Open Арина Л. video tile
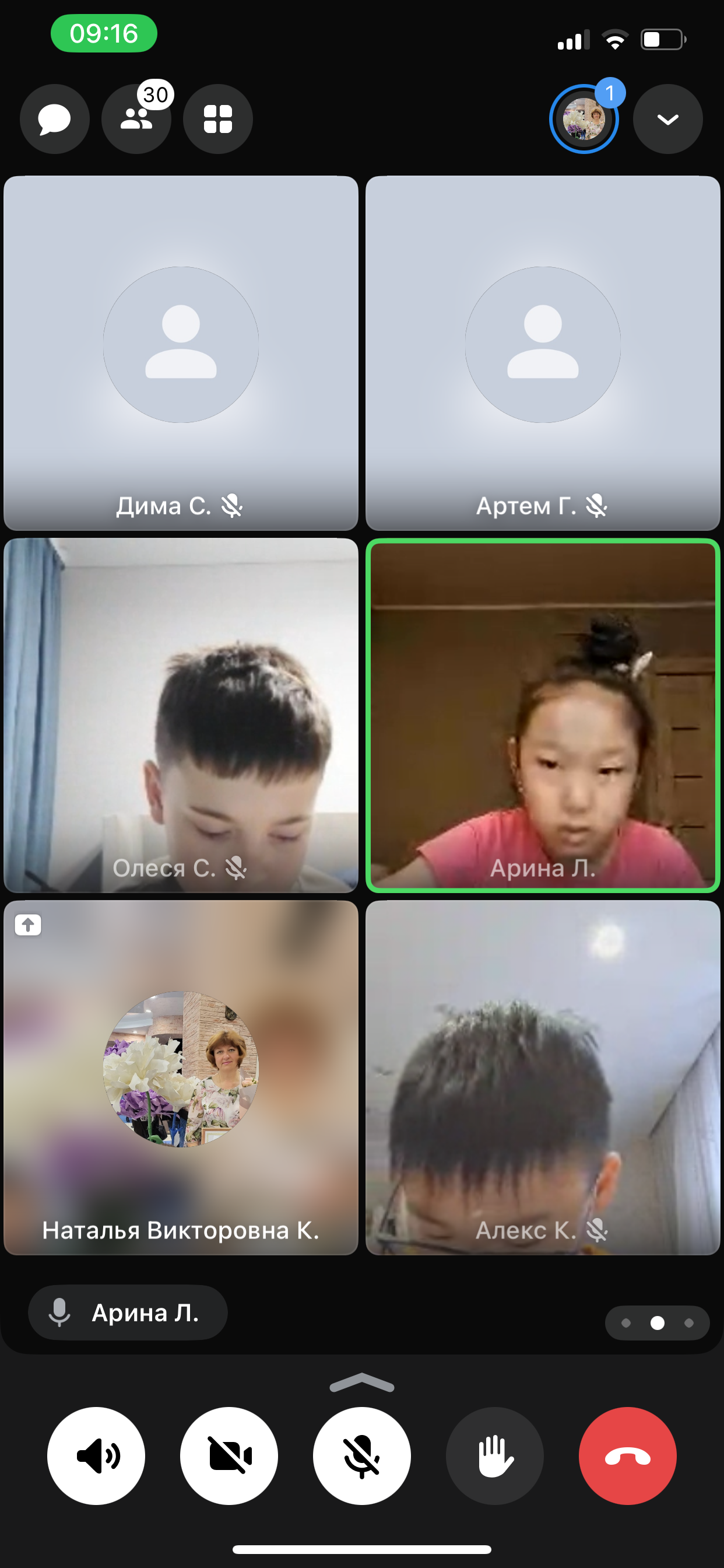This screenshot has height=1568, width=724. [x=543, y=715]
